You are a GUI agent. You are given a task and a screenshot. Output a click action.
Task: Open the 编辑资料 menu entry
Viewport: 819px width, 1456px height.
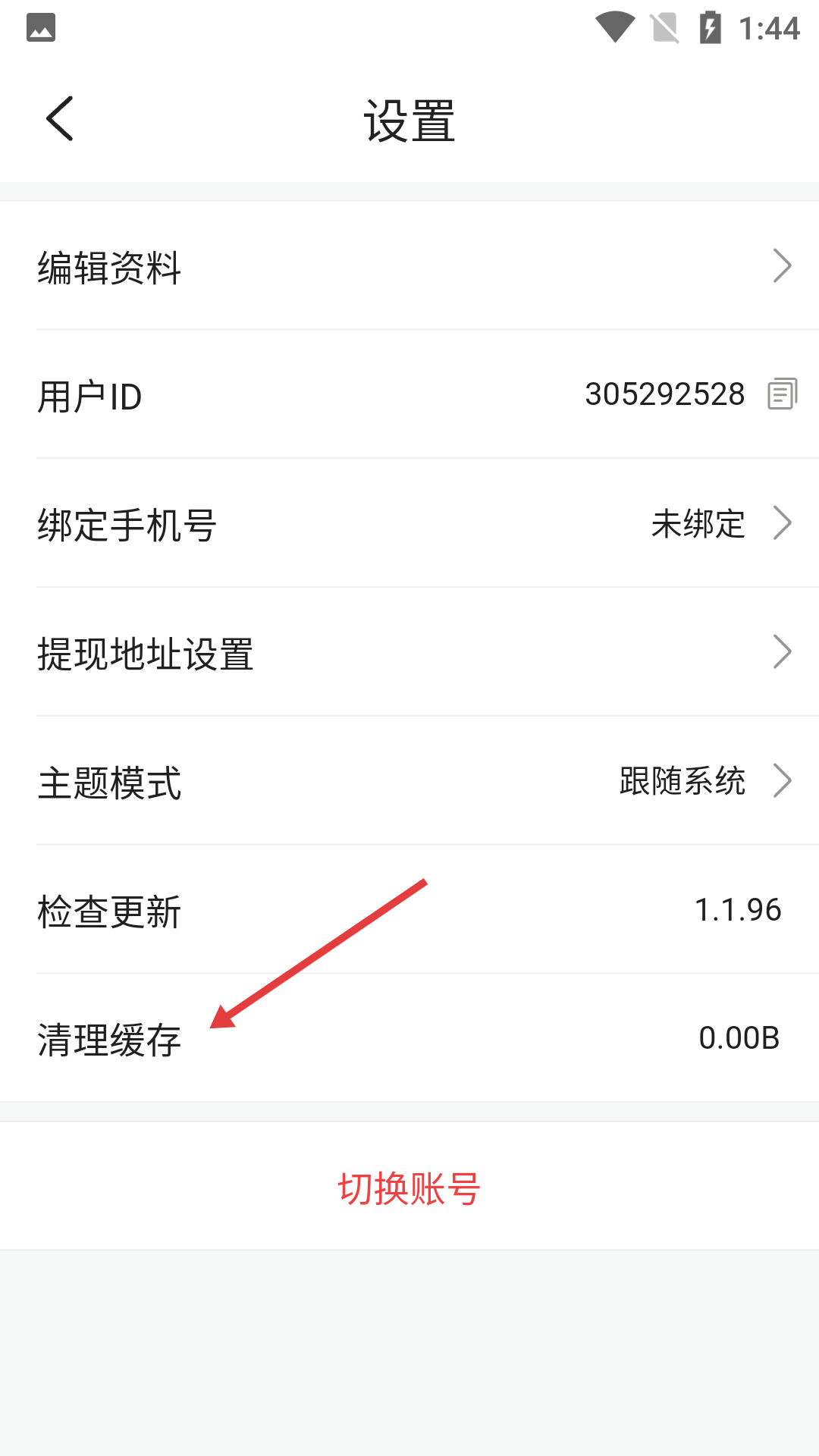(x=108, y=267)
